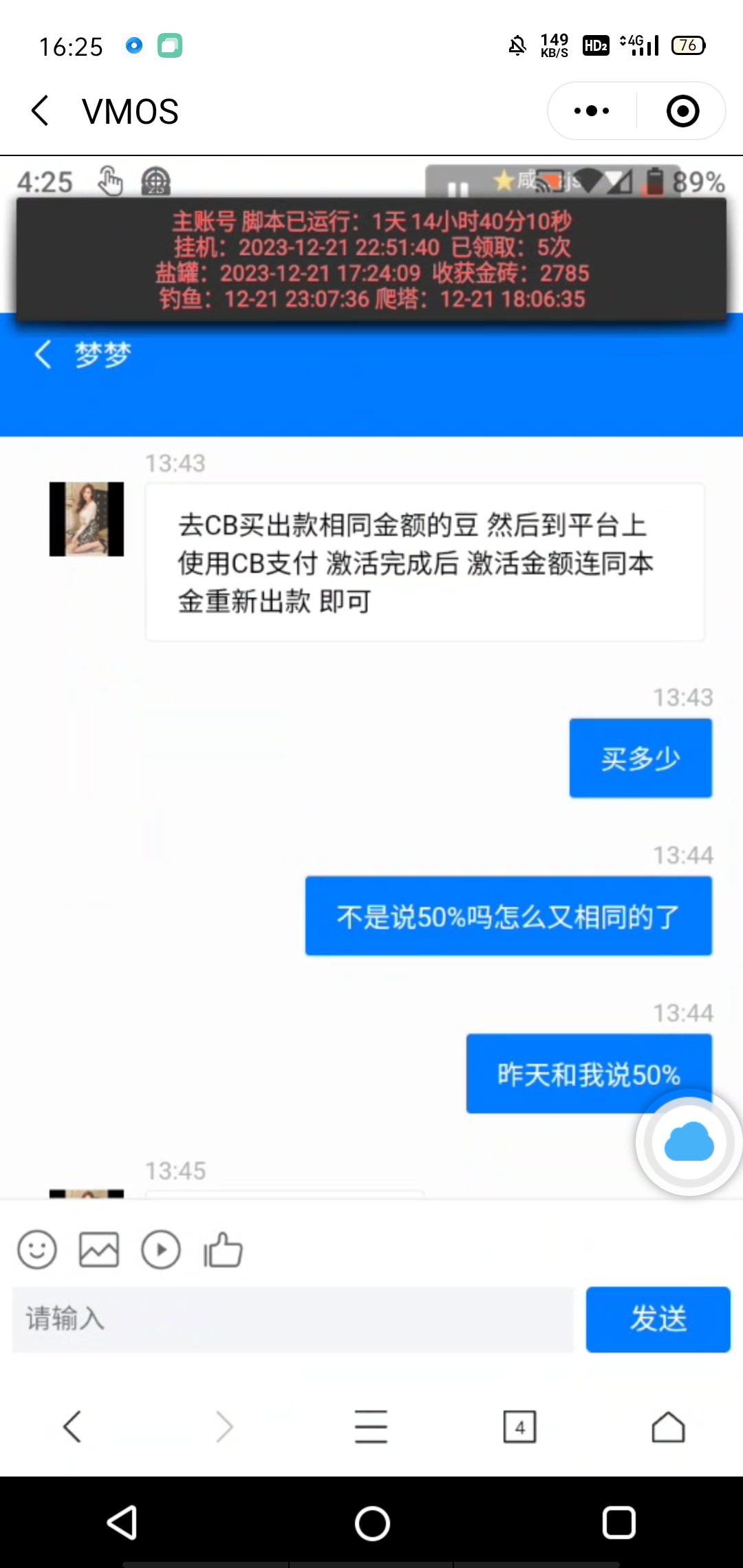
Task: Go back from the VMOS page
Action: (41, 111)
